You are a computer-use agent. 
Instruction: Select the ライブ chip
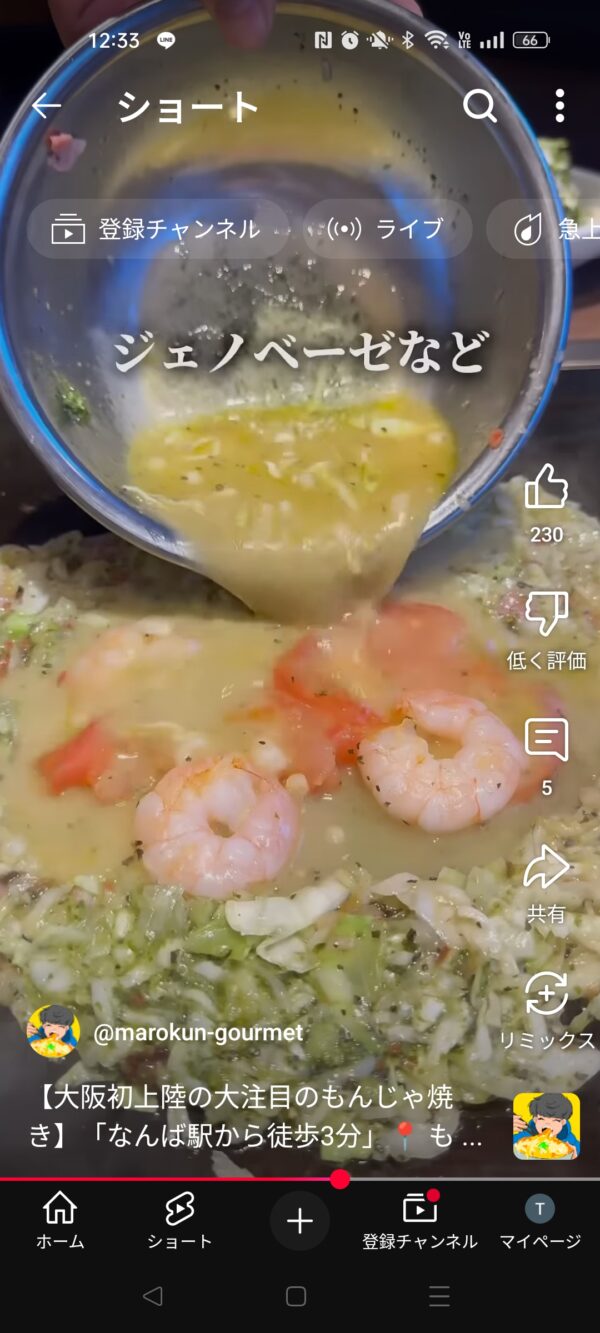pos(387,229)
